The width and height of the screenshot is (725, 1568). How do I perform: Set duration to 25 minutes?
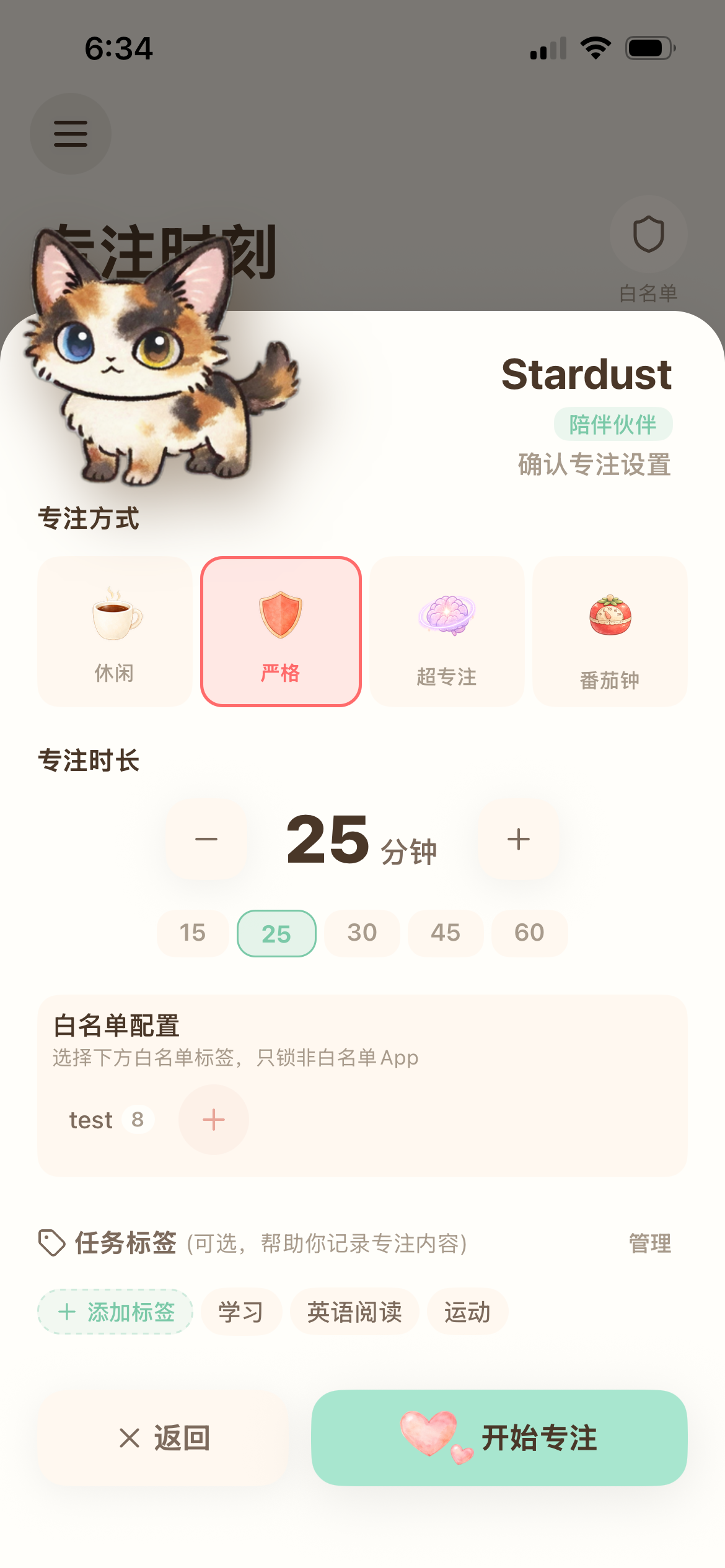[276, 933]
